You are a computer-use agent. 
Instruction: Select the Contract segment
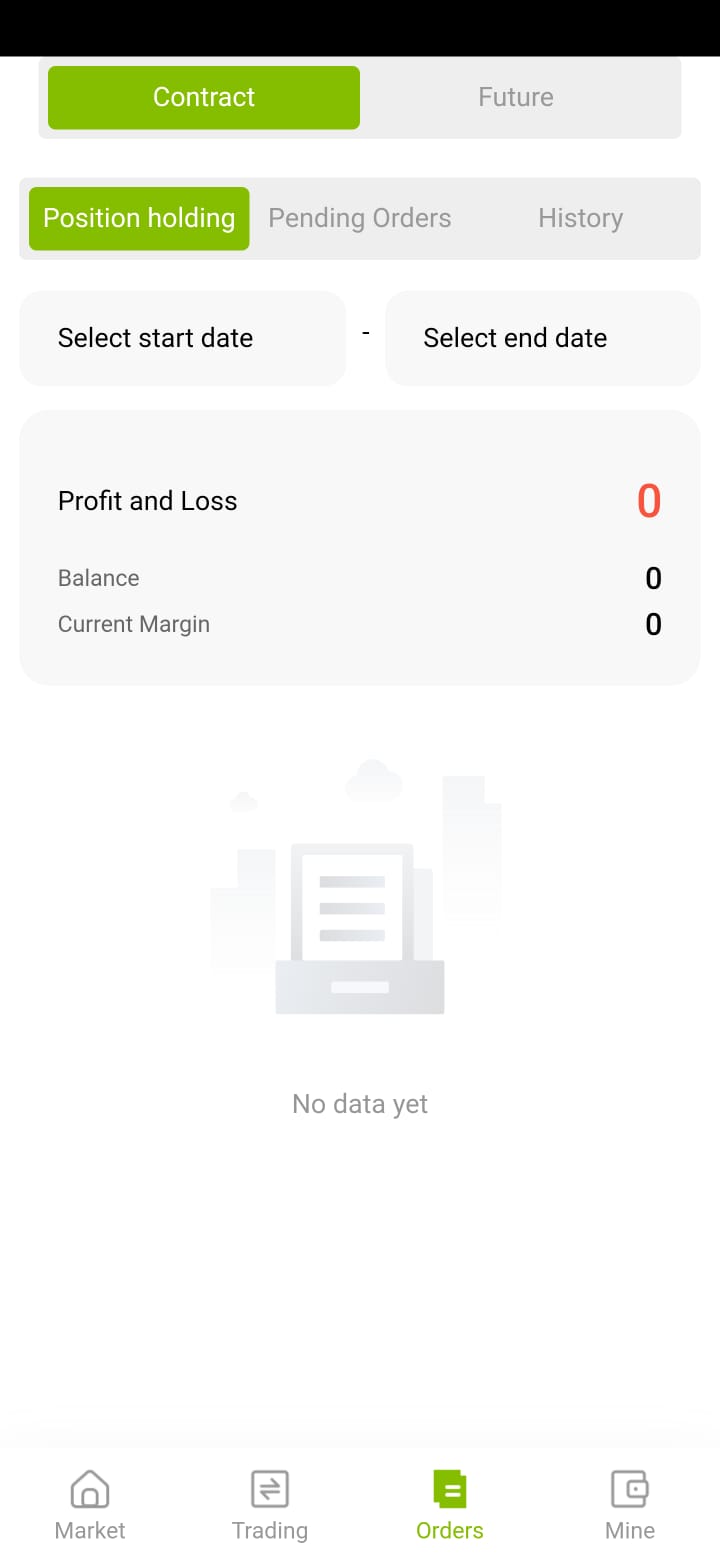coord(204,97)
